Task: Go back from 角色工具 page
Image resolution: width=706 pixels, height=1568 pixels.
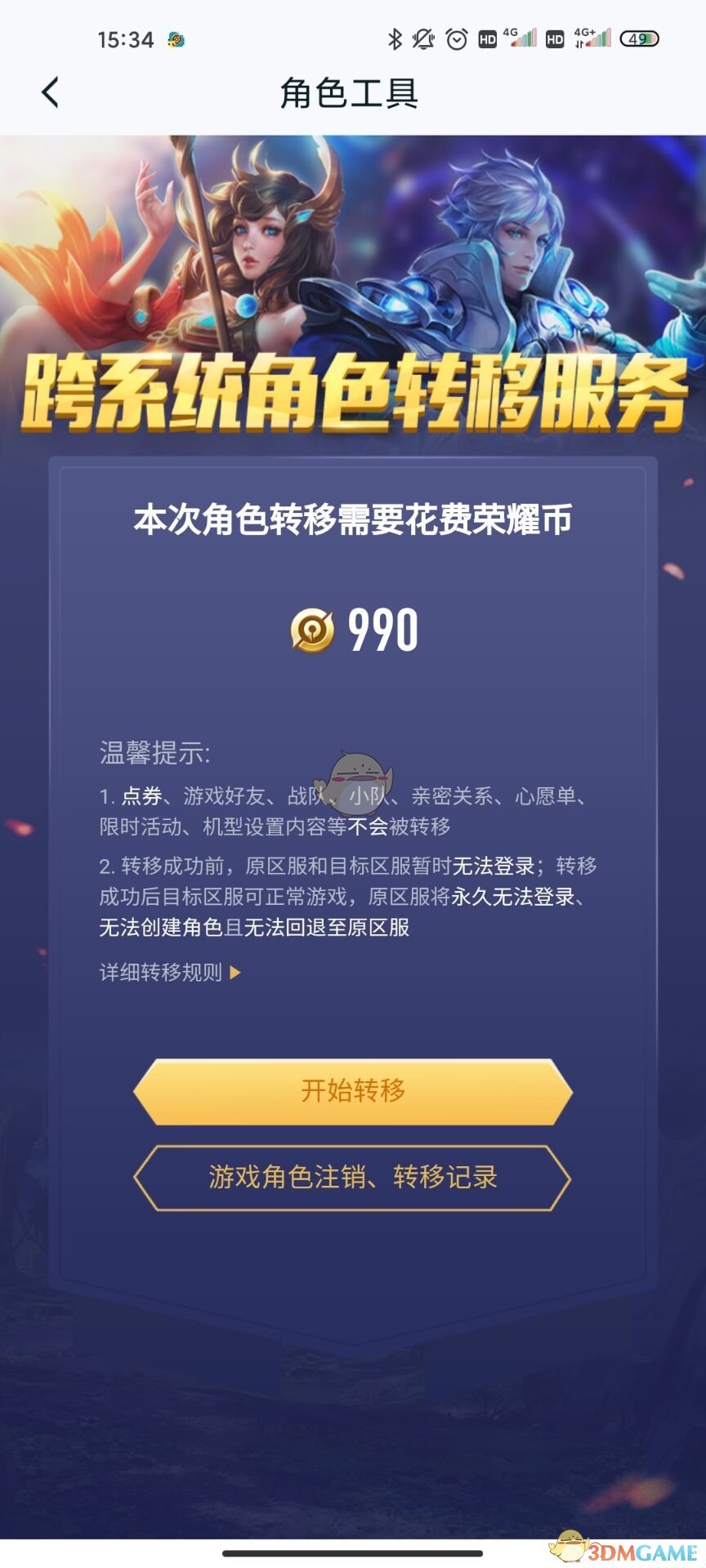Action: click(x=51, y=92)
